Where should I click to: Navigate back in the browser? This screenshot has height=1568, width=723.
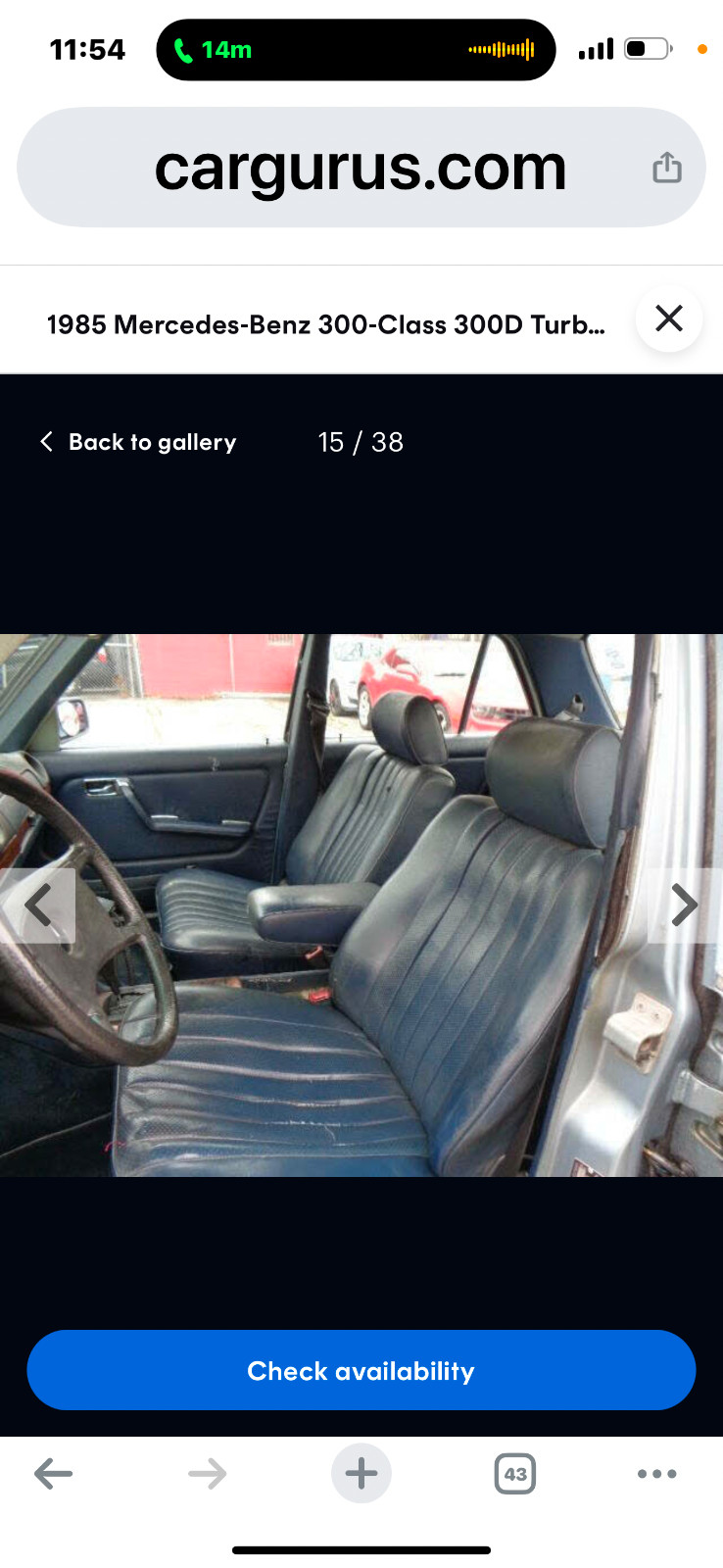click(x=53, y=1474)
